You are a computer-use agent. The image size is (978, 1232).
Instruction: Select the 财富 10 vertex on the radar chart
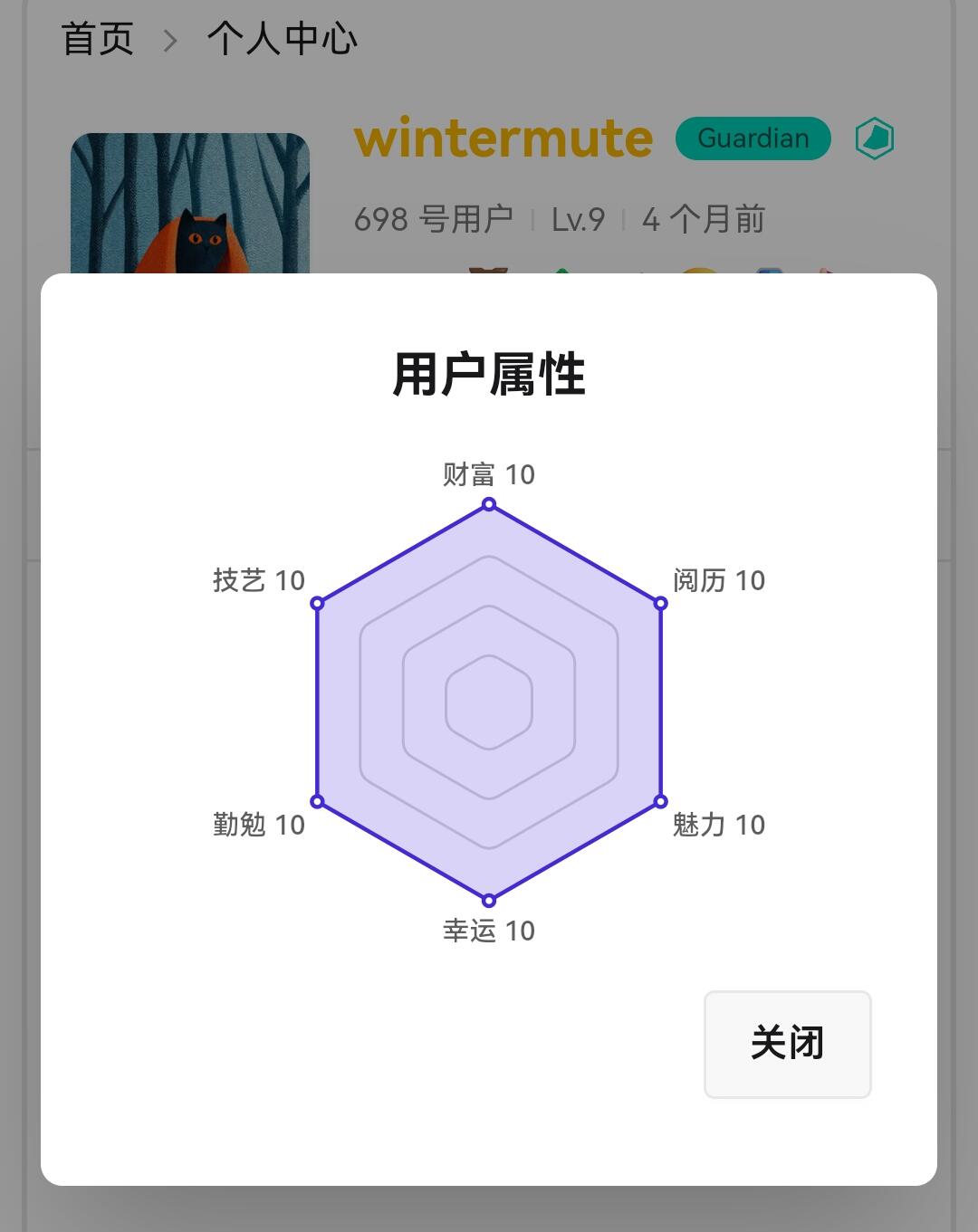[489, 504]
